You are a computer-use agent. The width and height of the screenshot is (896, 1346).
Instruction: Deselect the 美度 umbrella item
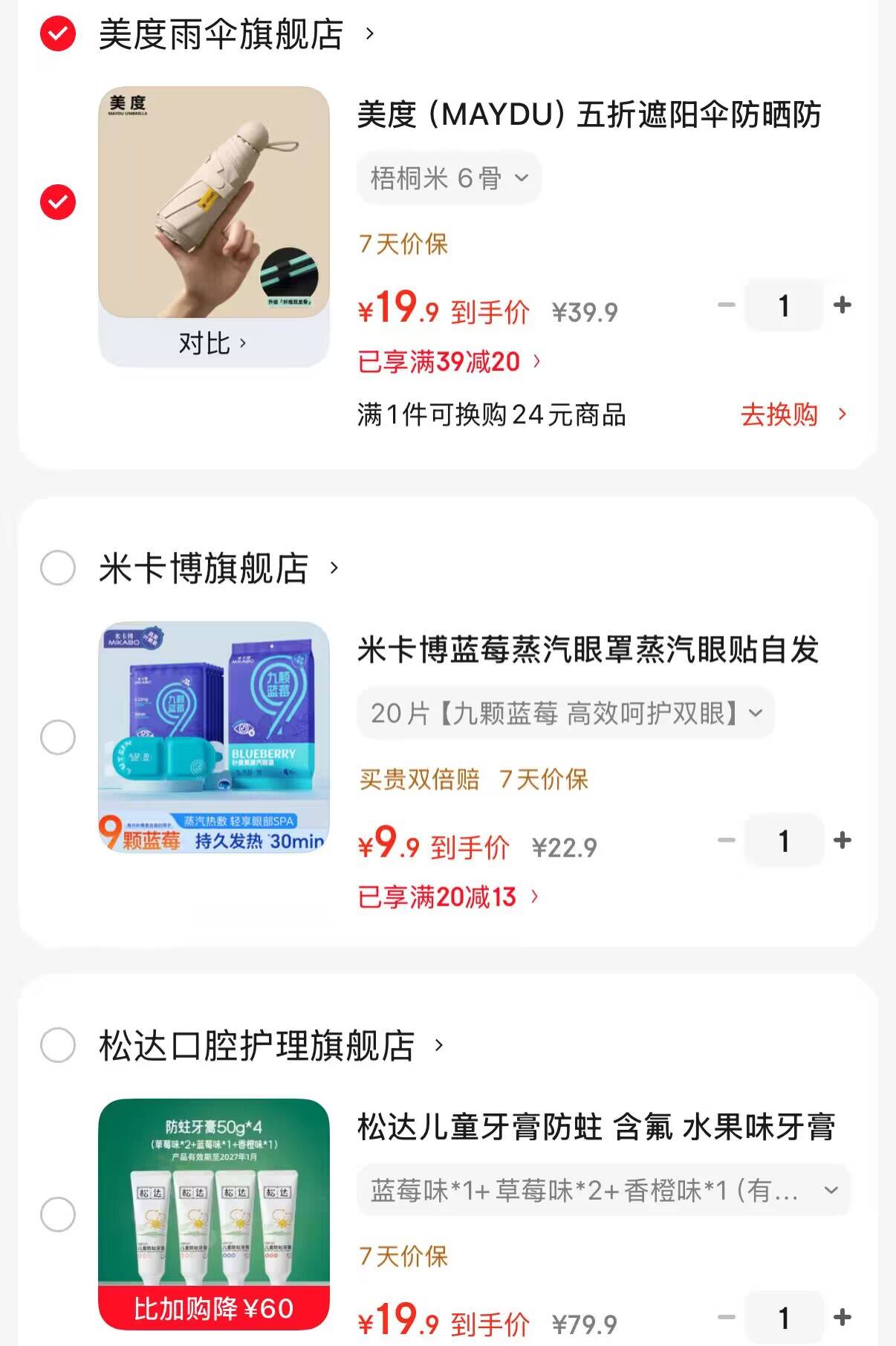(58, 202)
